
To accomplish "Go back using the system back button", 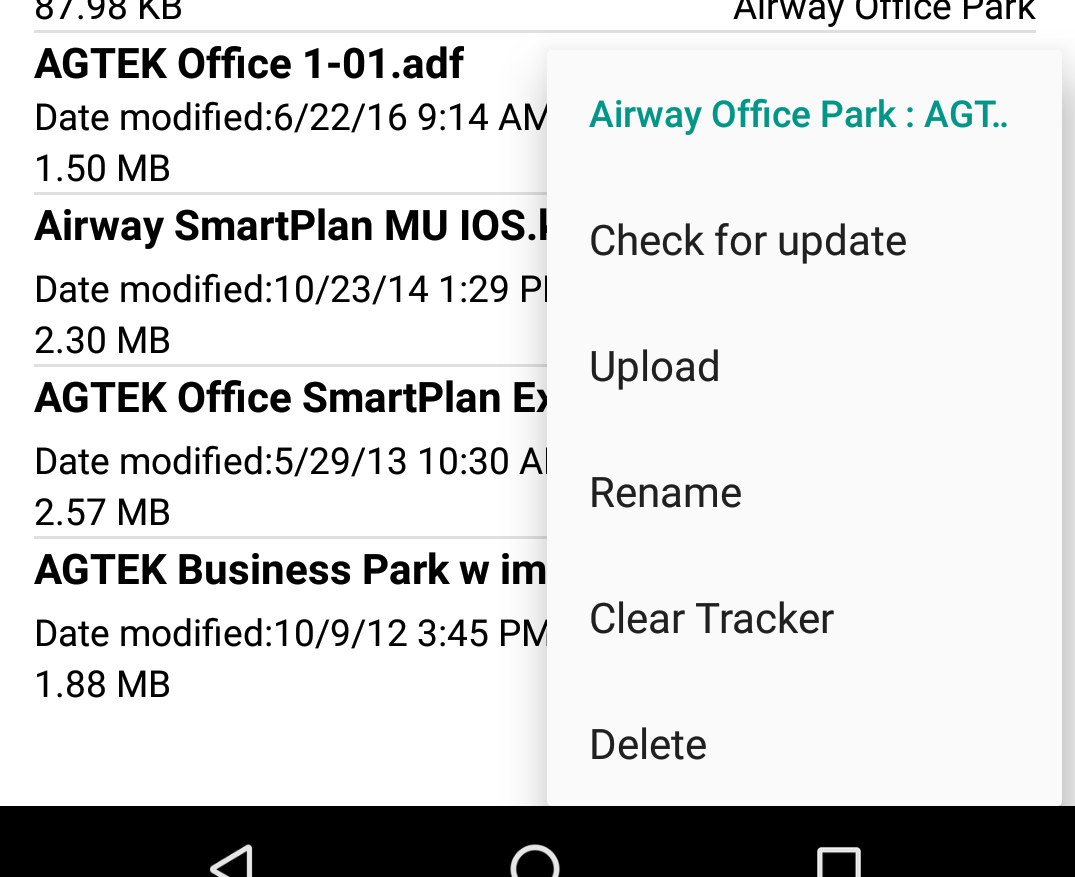I will coord(231,862).
